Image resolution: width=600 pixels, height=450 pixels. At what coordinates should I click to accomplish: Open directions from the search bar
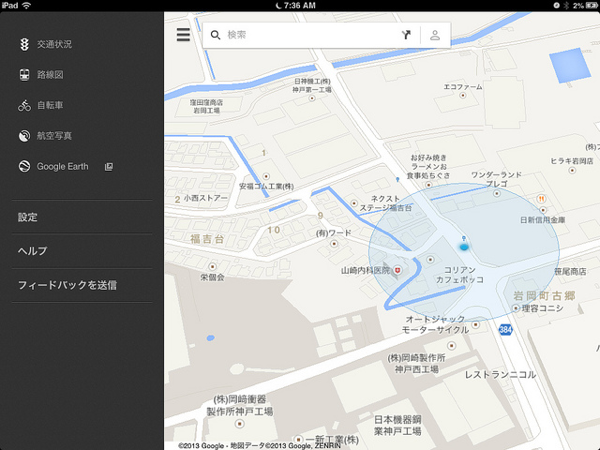click(406, 35)
